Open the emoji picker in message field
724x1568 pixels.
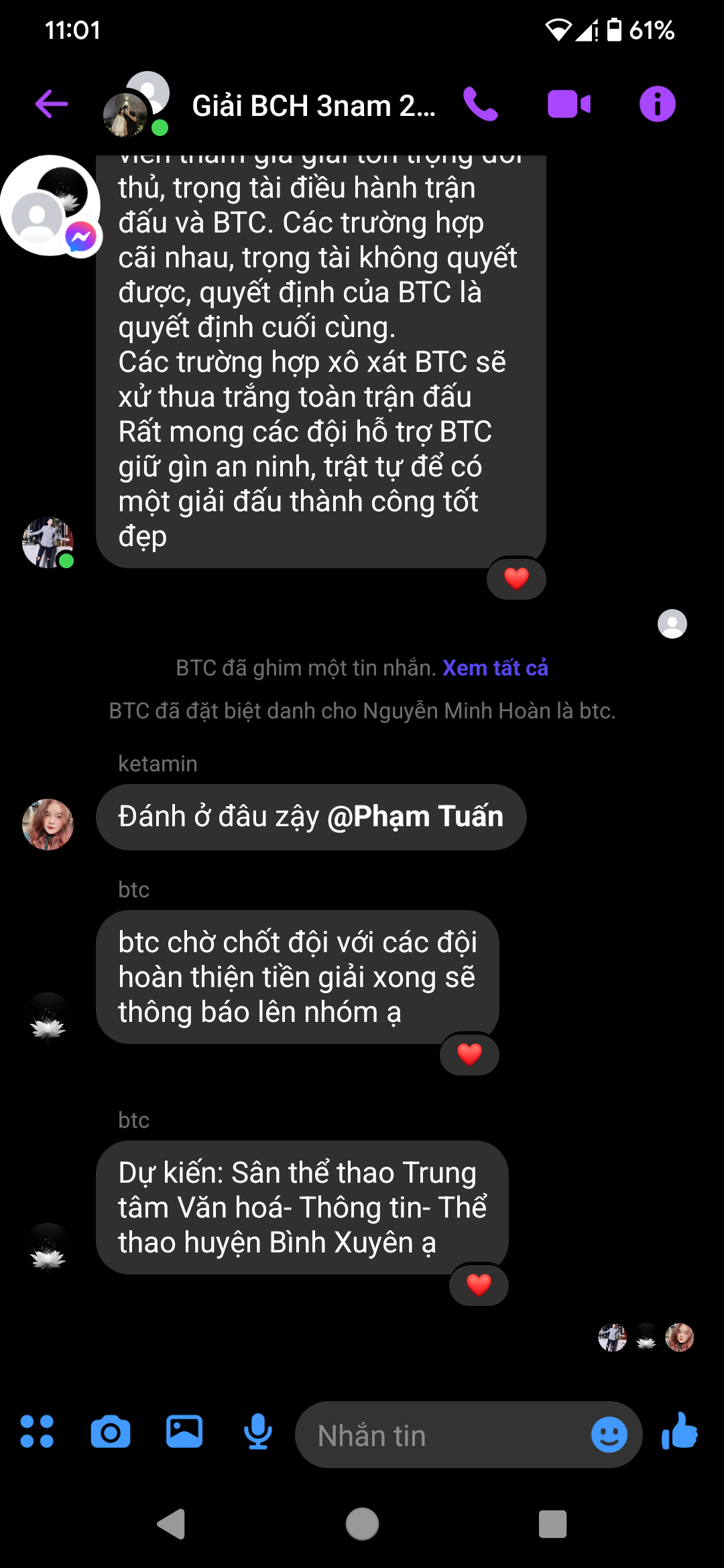coord(609,1435)
